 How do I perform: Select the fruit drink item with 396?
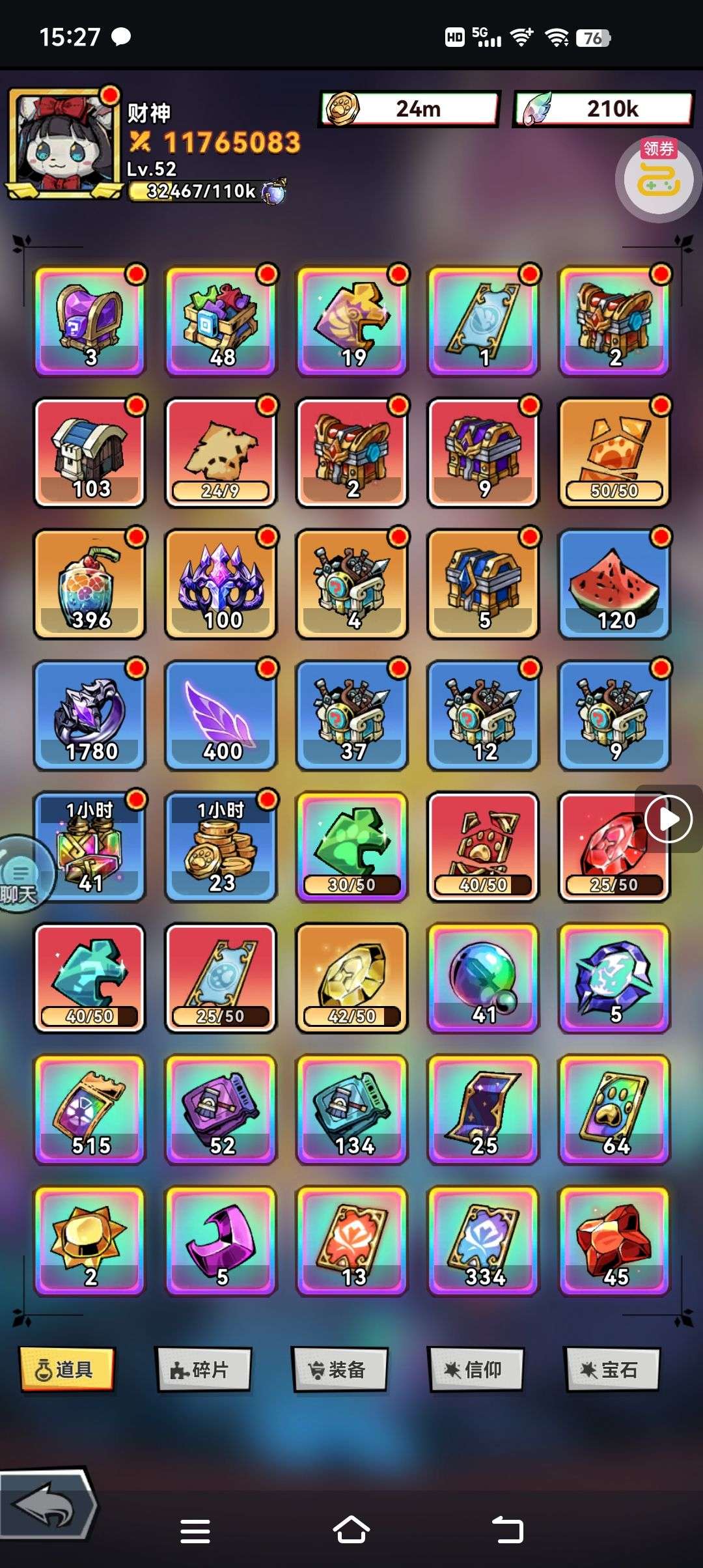[x=90, y=584]
